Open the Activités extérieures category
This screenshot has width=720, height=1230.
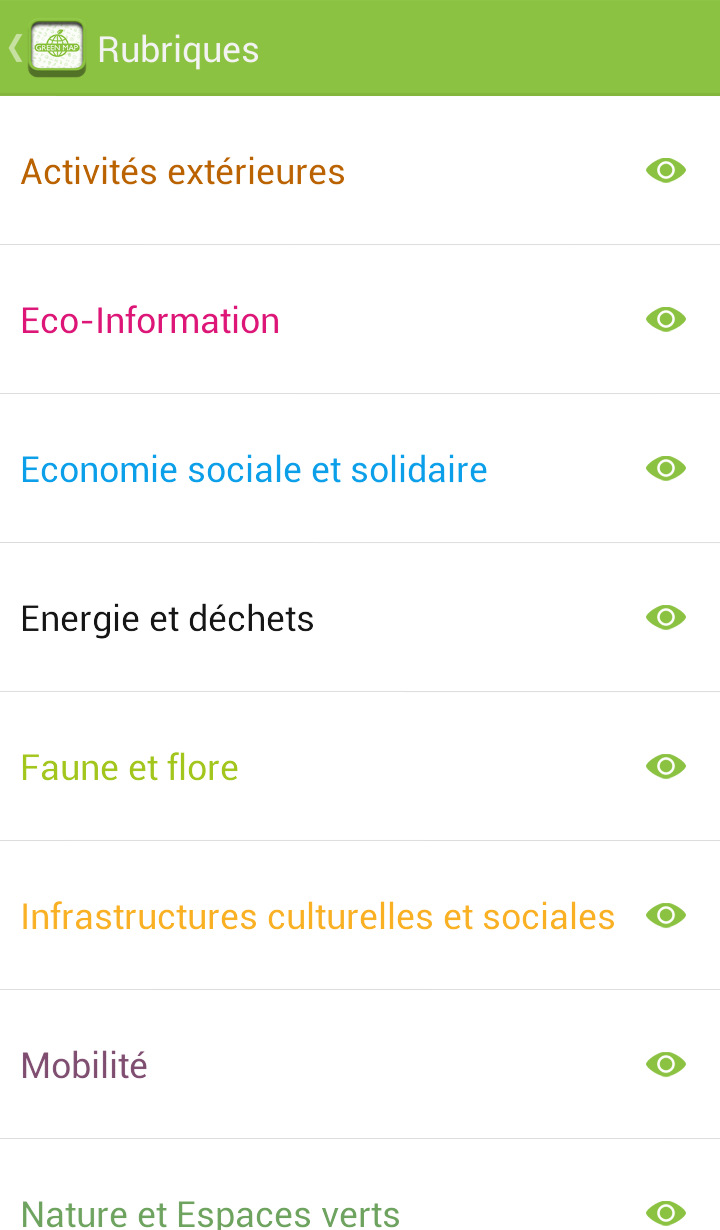point(183,172)
